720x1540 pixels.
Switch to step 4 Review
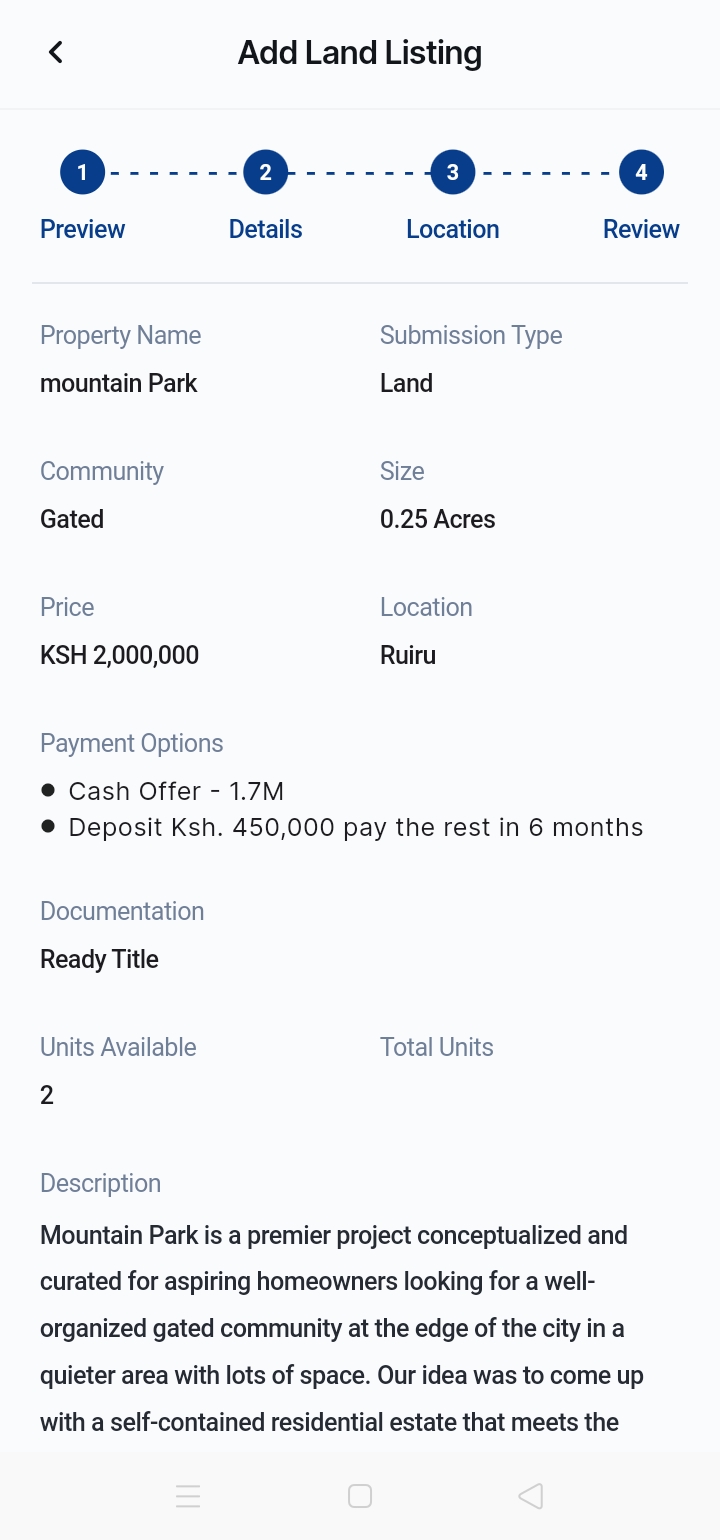(641, 197)
